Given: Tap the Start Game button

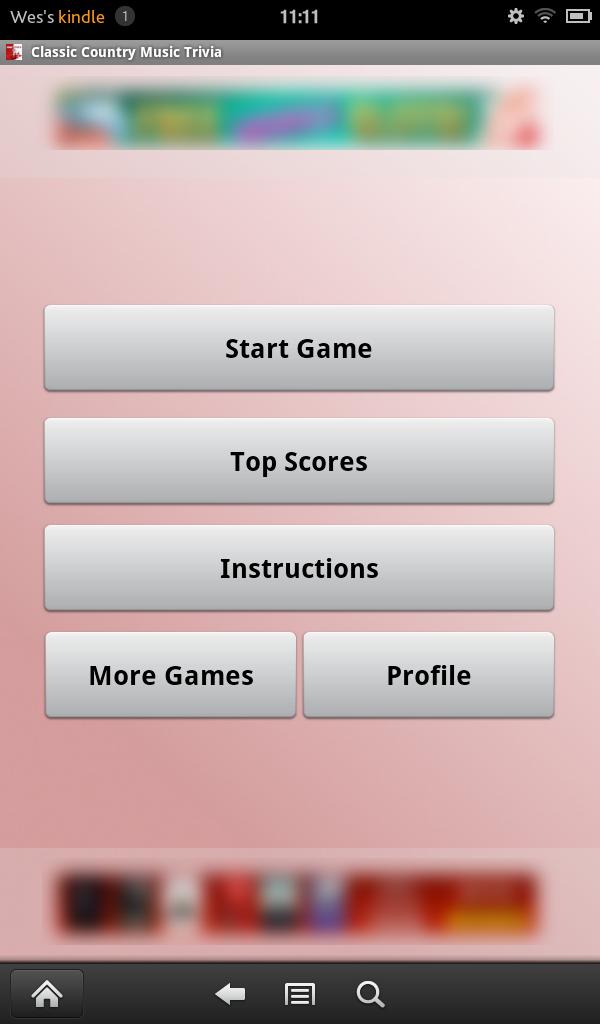Looking at the screenshot, I should 299,348.
